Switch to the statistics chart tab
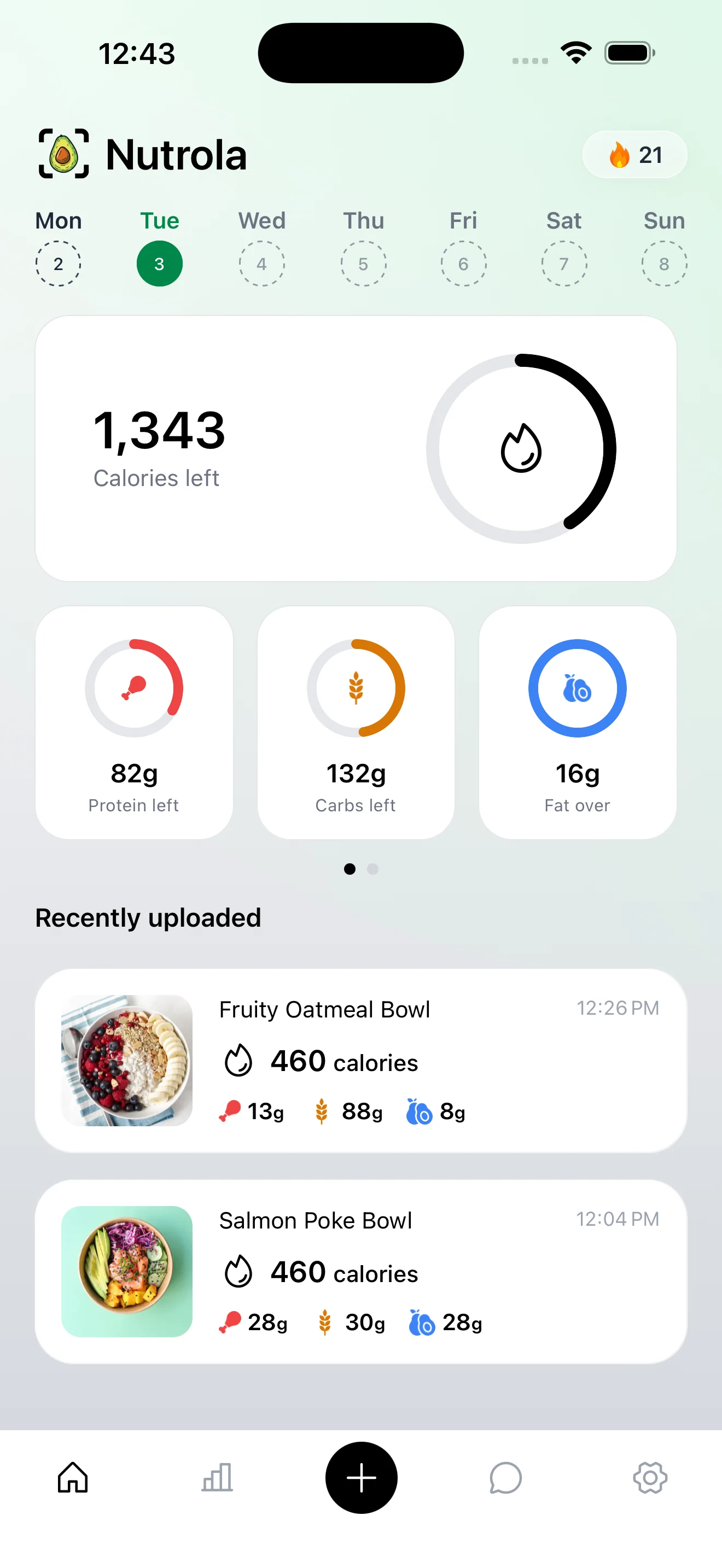 pos(217,1477)
